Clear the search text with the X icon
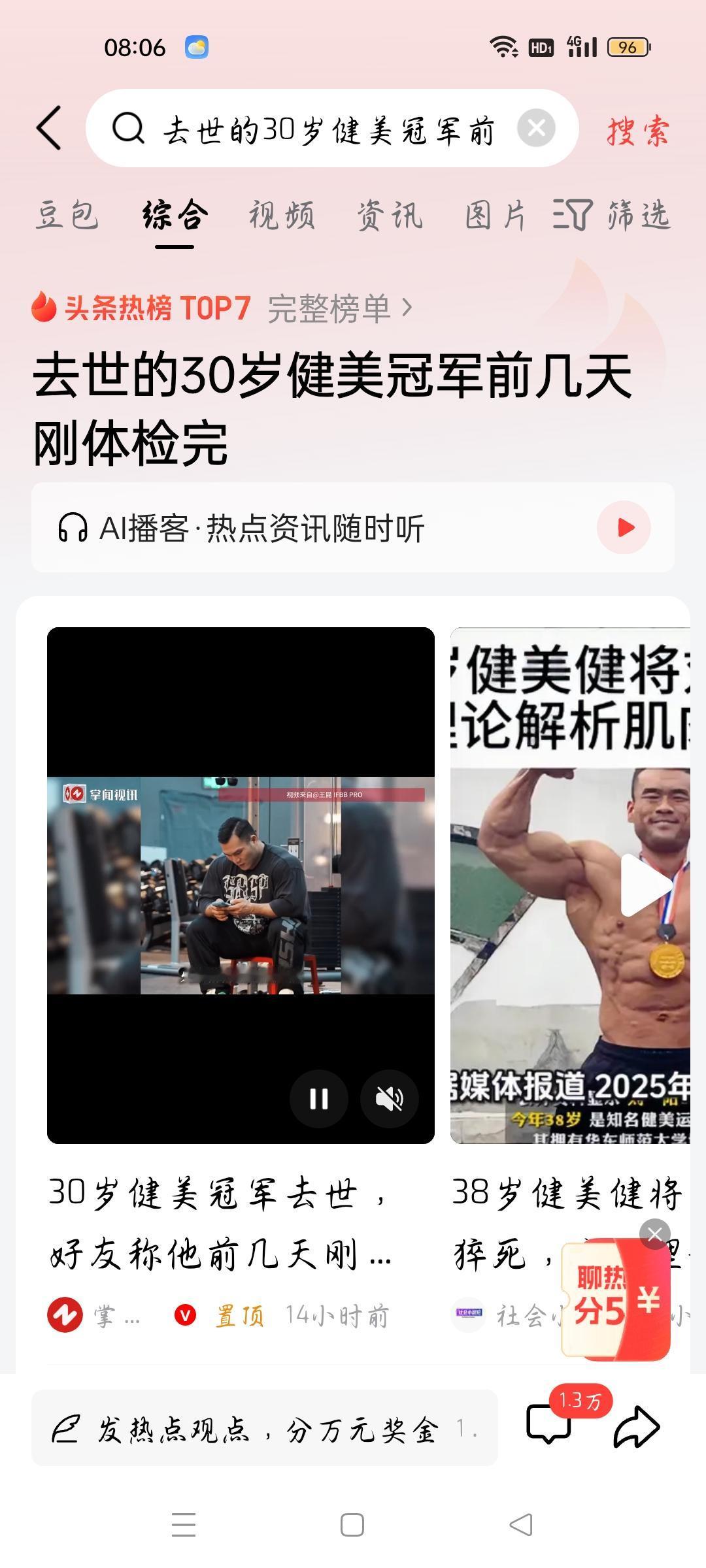706x1568 pixels. pos(537,128)
